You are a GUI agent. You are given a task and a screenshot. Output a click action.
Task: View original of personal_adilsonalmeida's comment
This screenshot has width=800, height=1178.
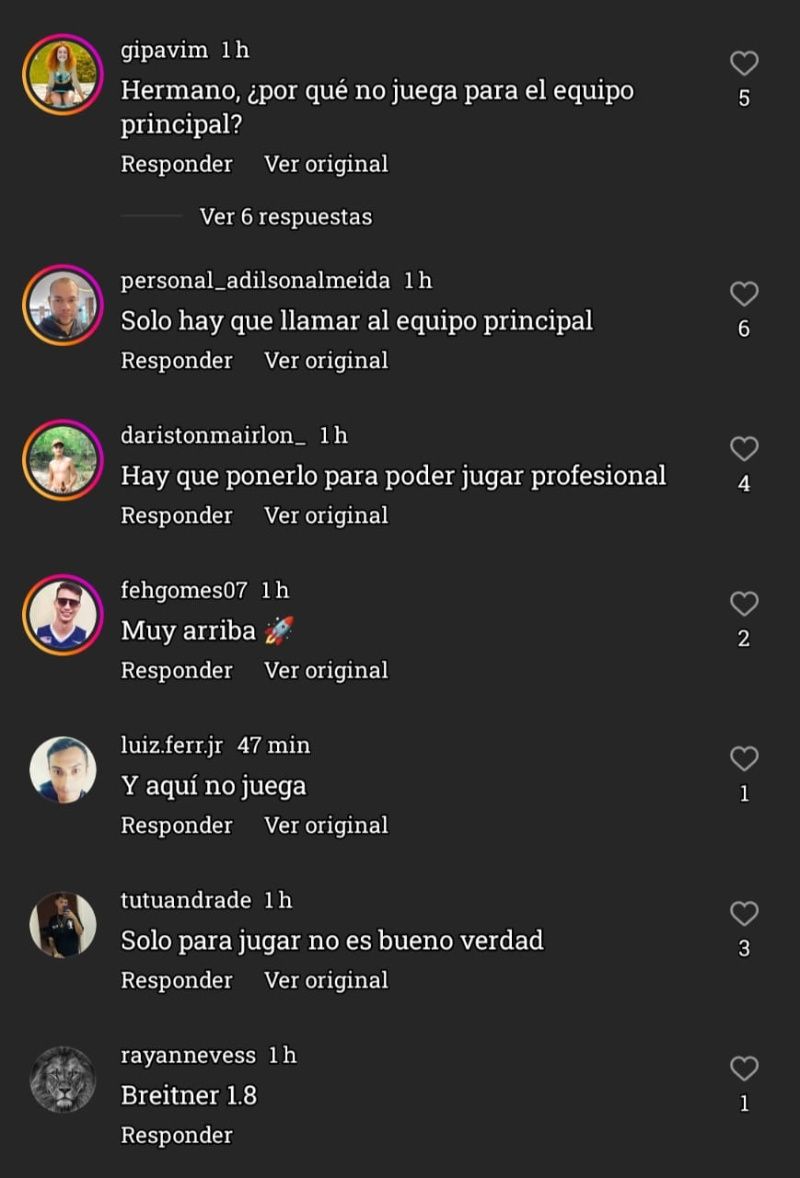(x=326, y=360)
